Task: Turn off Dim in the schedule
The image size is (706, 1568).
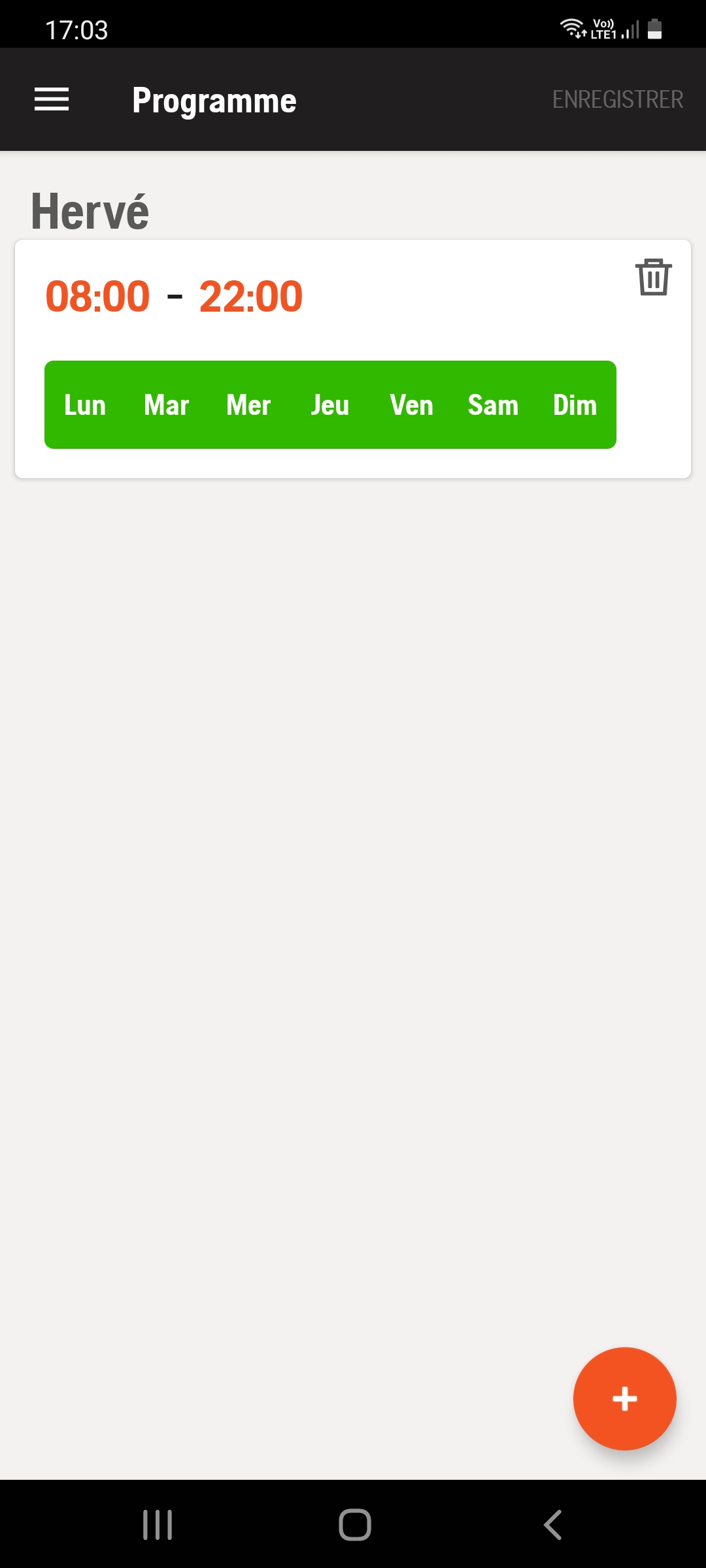Action: click(x=575, y=405)
